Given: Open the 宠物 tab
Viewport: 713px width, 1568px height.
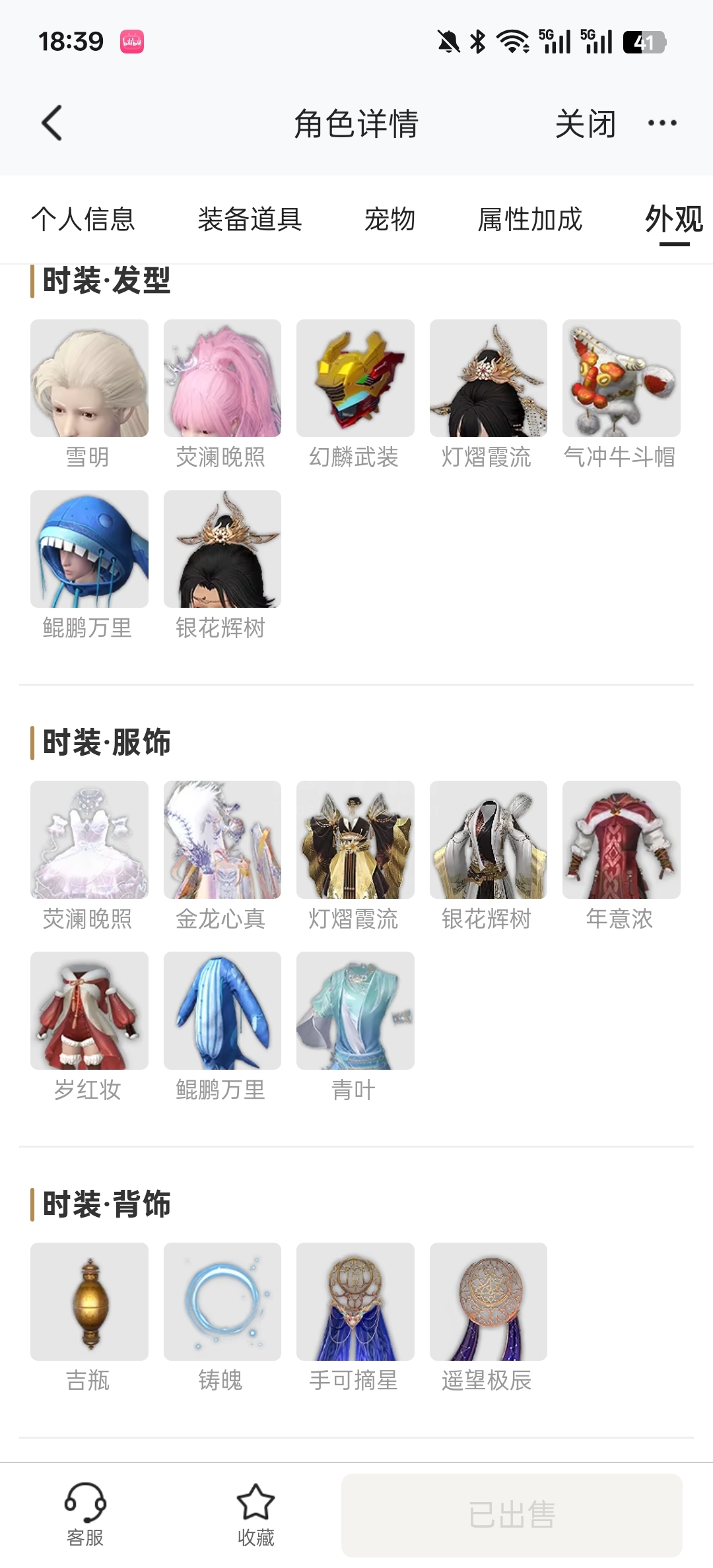Looking at the screenshot, I should coord(390,219).
